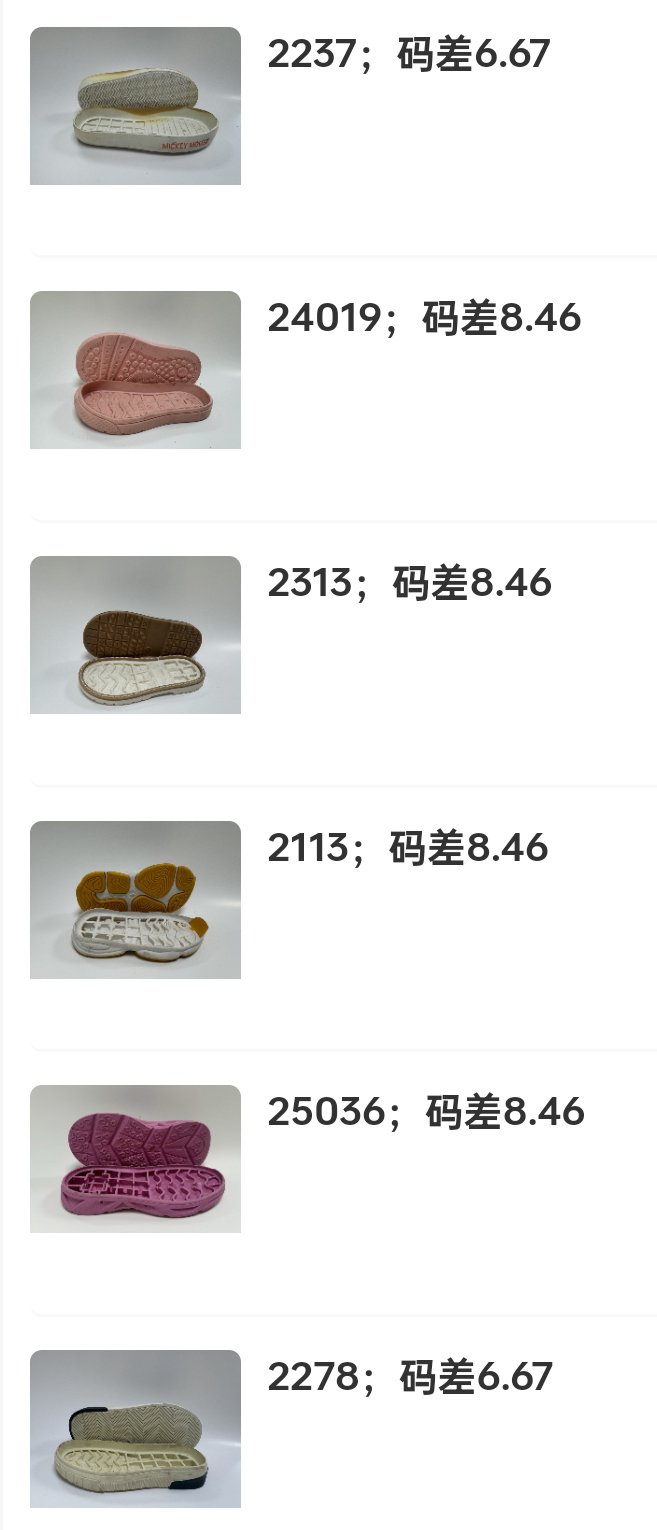
Task: Select product 2313 from the list
Action: coord(408,583)
